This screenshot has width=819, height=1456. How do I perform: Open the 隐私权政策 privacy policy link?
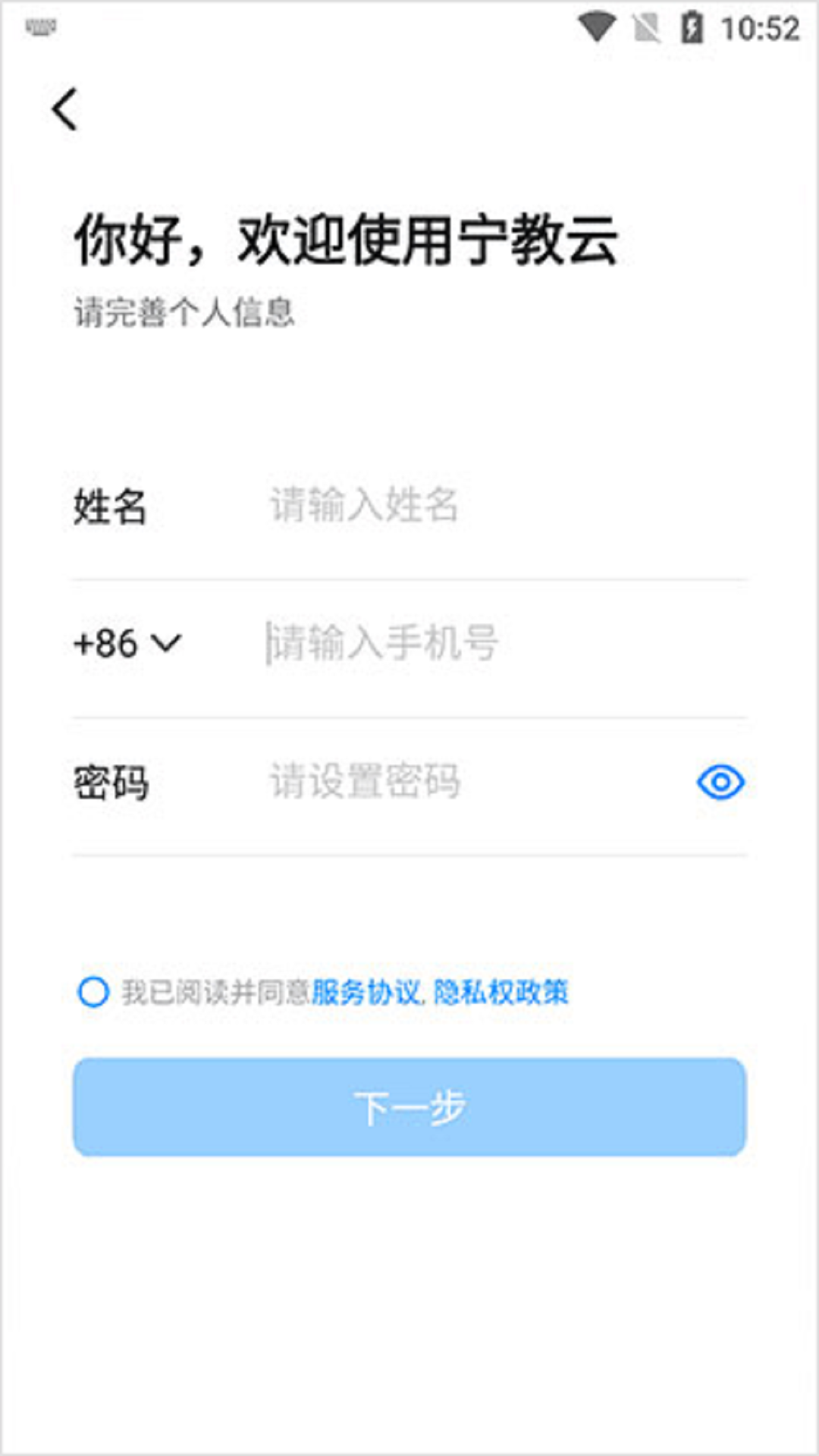(x=501, y=992)
